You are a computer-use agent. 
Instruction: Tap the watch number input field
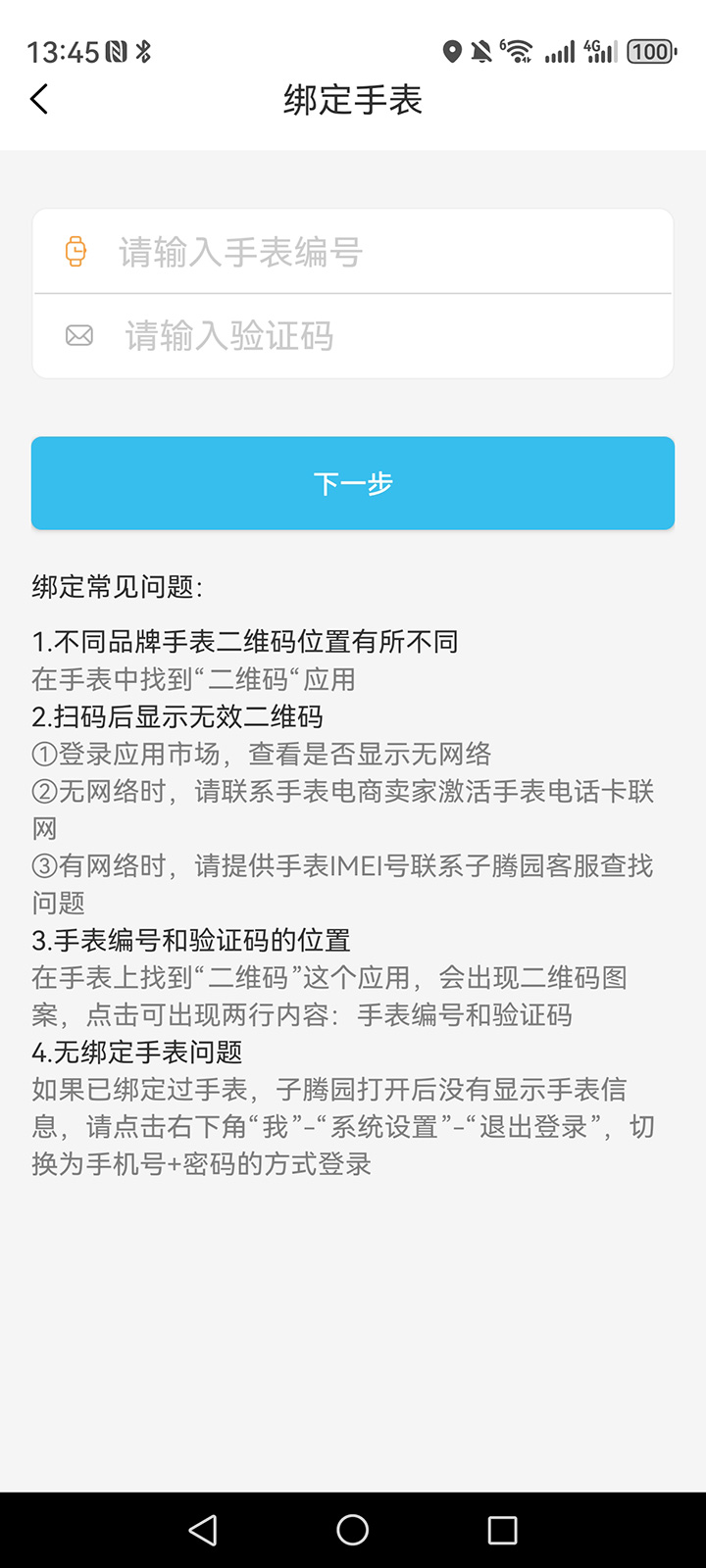pos(353,252)
